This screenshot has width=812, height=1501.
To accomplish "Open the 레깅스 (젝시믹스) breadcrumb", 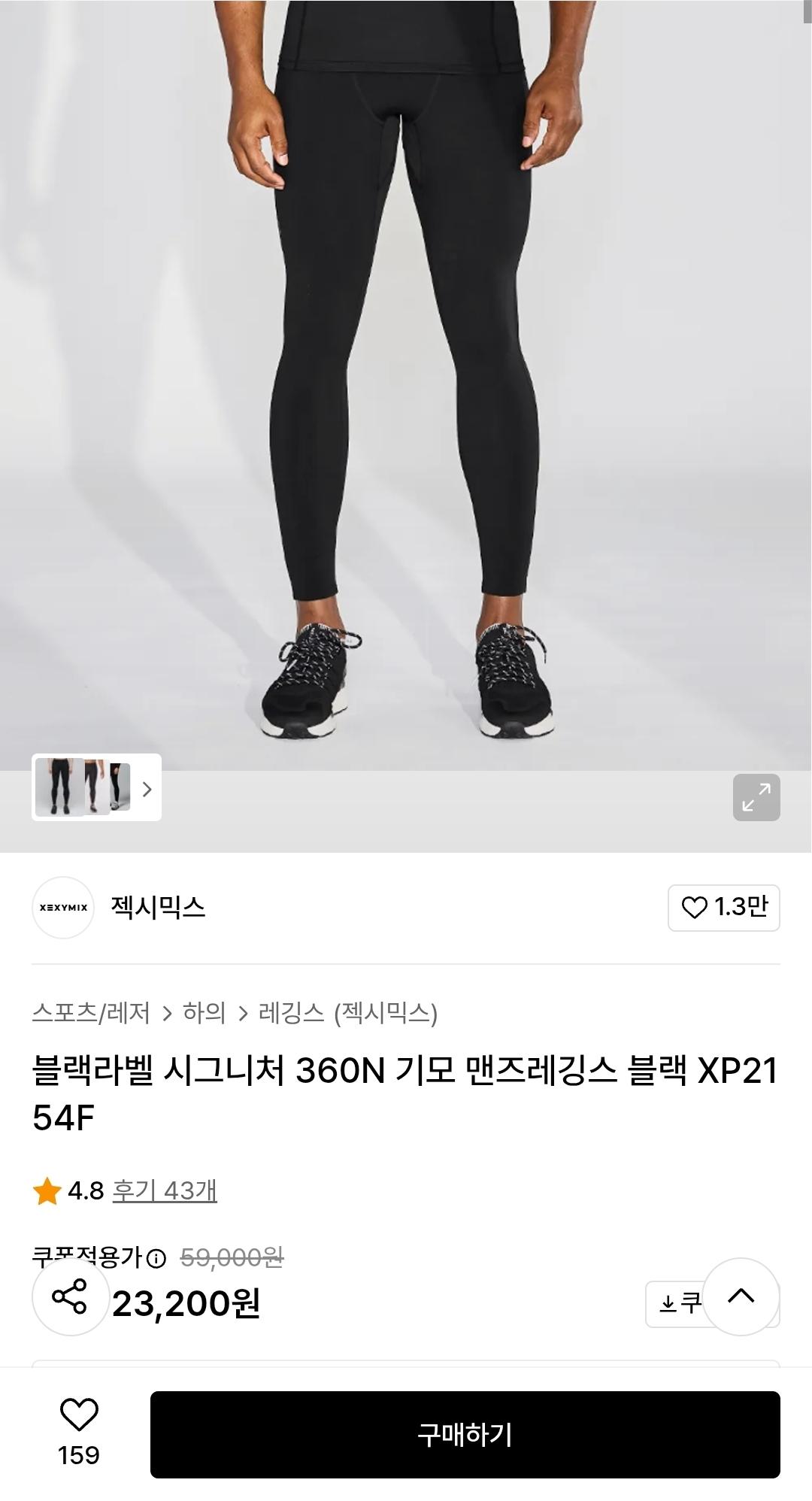I will 347,1013.
